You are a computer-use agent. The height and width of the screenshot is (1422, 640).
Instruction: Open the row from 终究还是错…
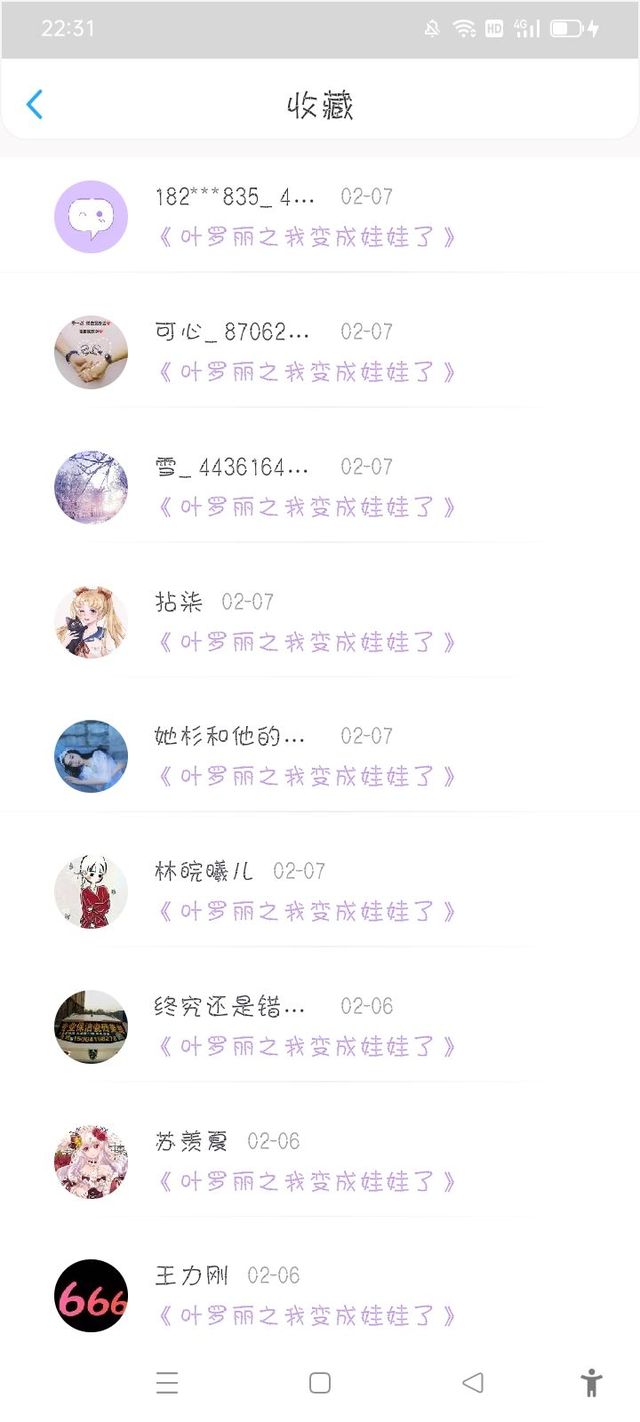click(x=320, y=1026)
